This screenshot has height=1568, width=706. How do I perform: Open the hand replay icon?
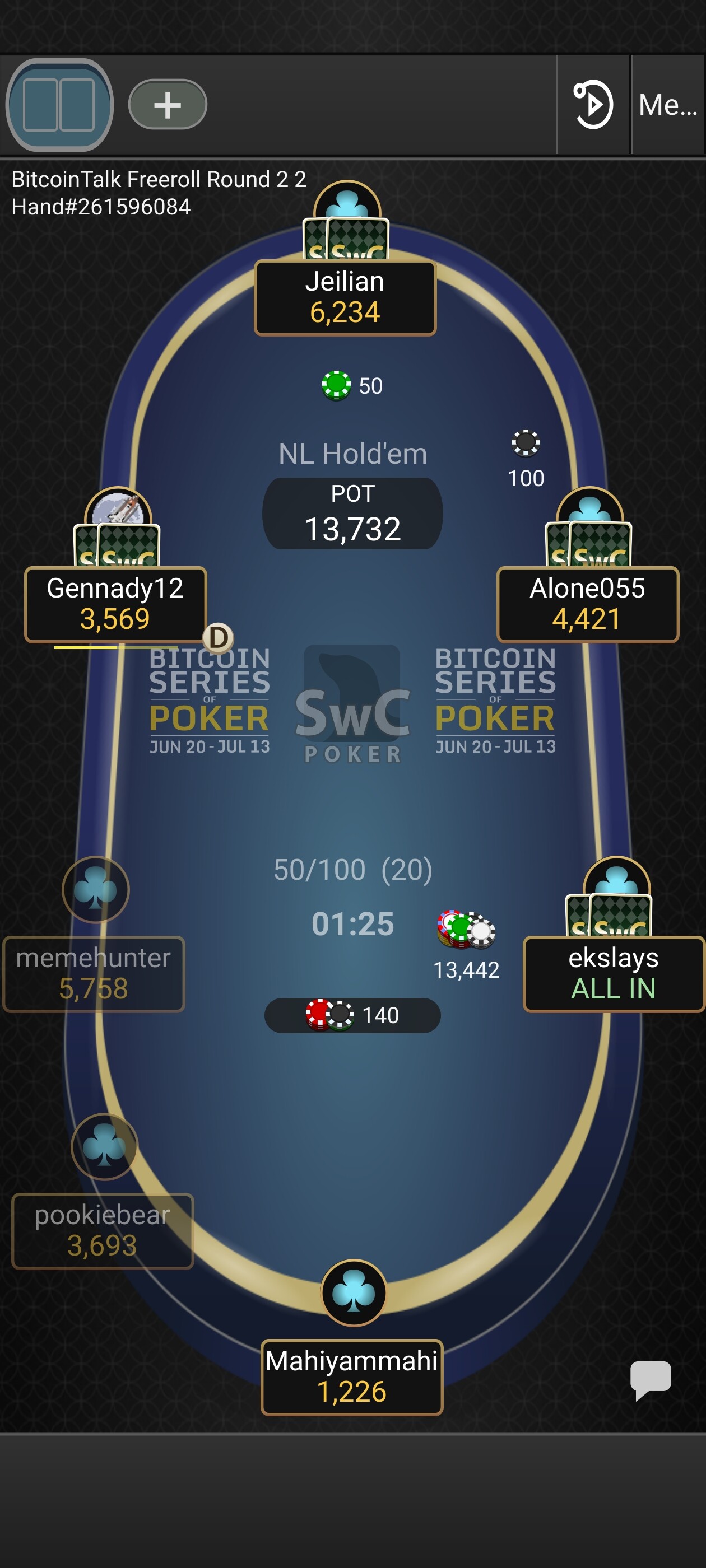point(593,105)
